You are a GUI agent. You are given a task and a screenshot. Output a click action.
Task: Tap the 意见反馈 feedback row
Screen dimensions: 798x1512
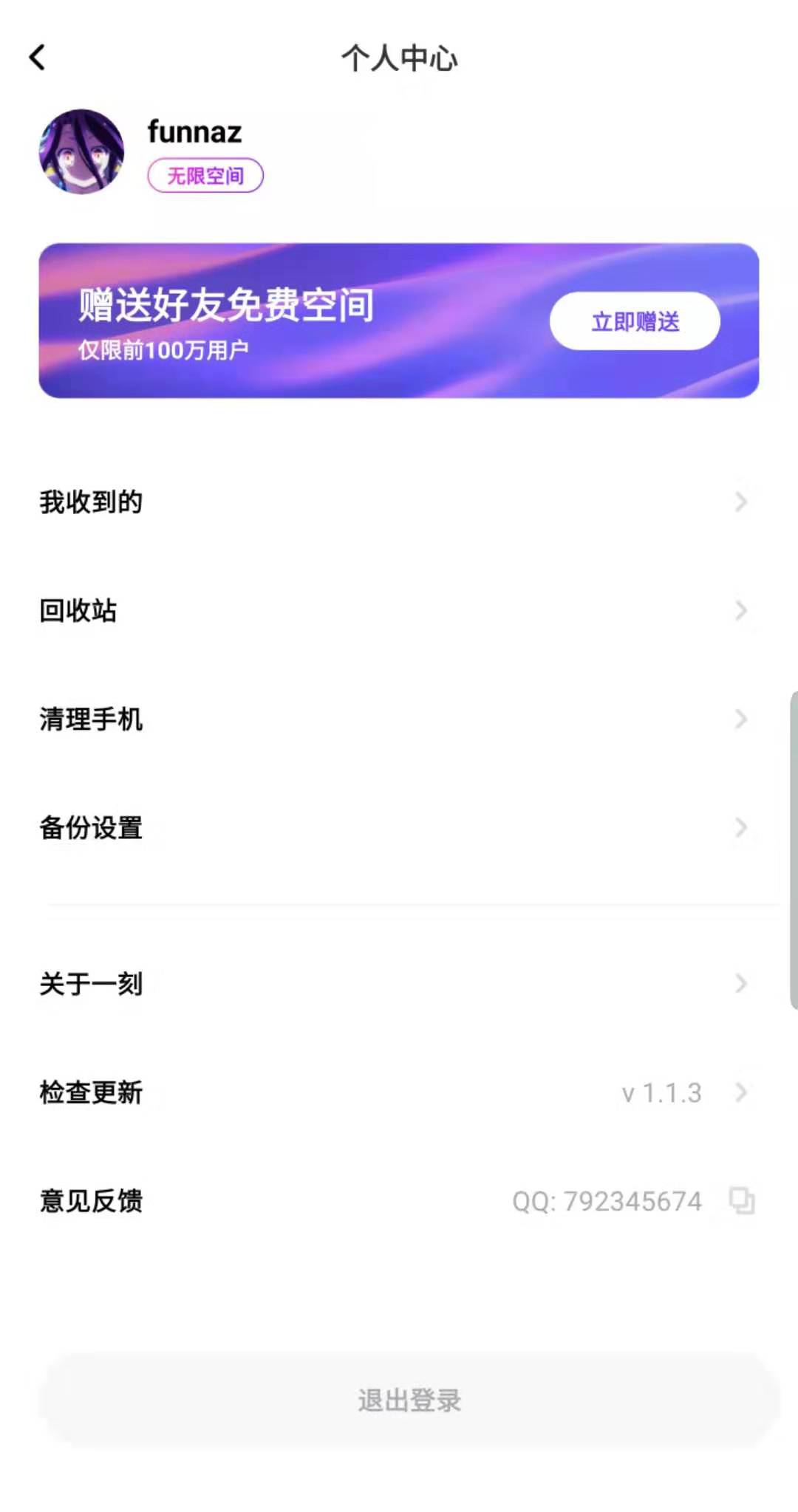pos(92,1200)
